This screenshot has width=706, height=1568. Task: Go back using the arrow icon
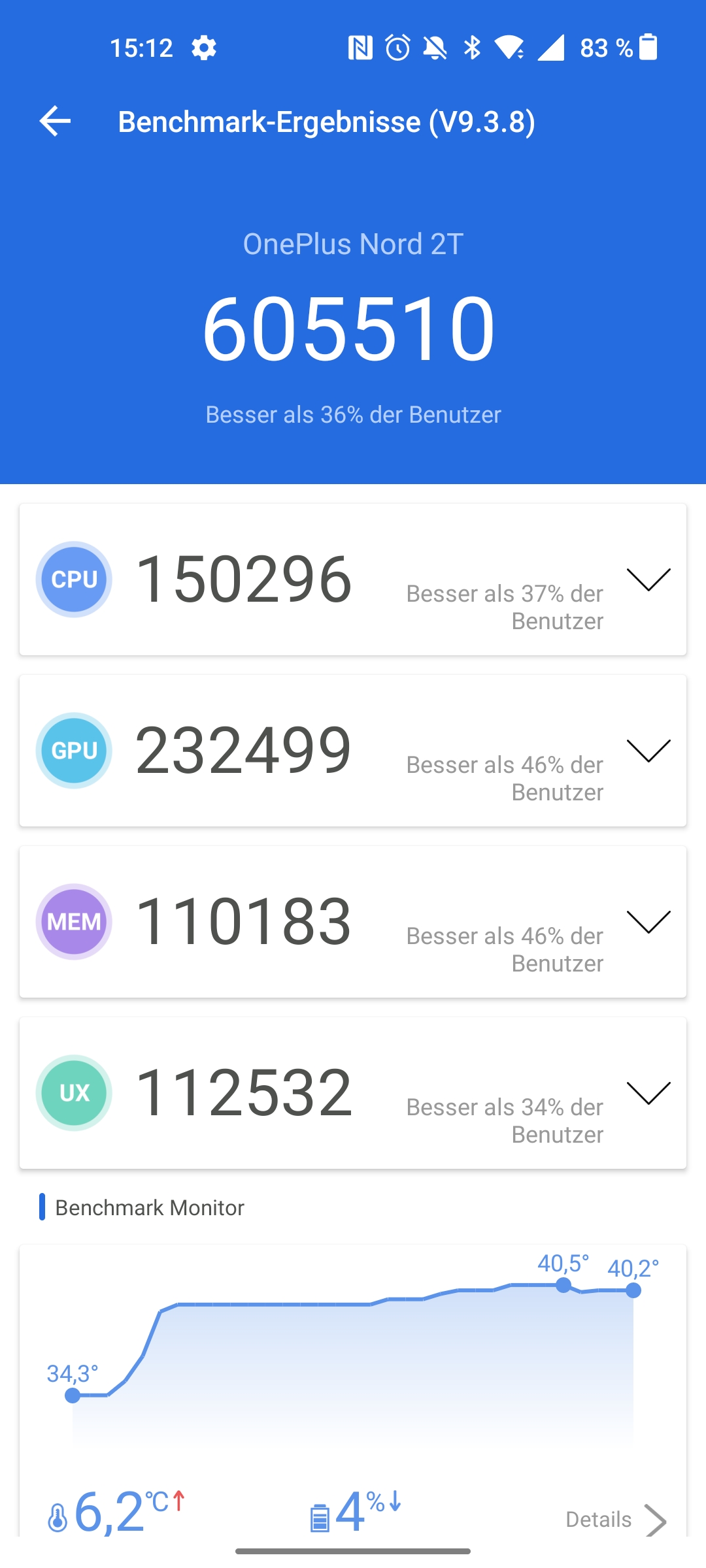point(55,122)
